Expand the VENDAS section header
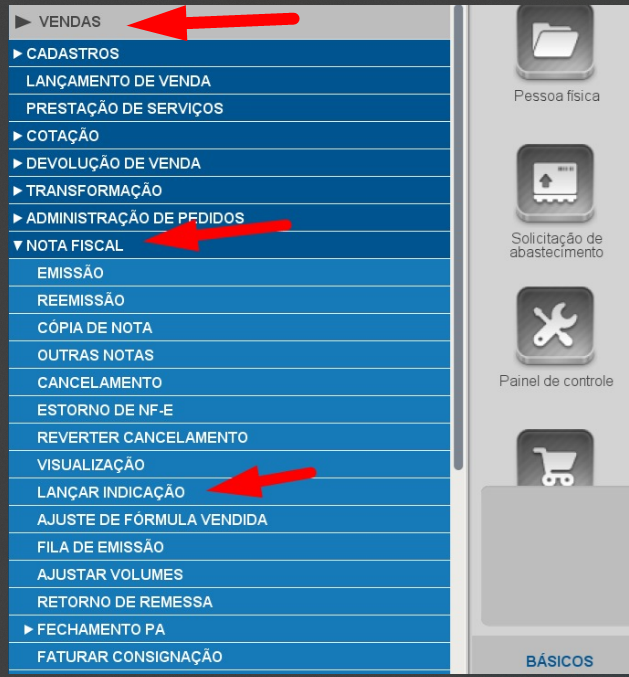 (x=70, y=21)
